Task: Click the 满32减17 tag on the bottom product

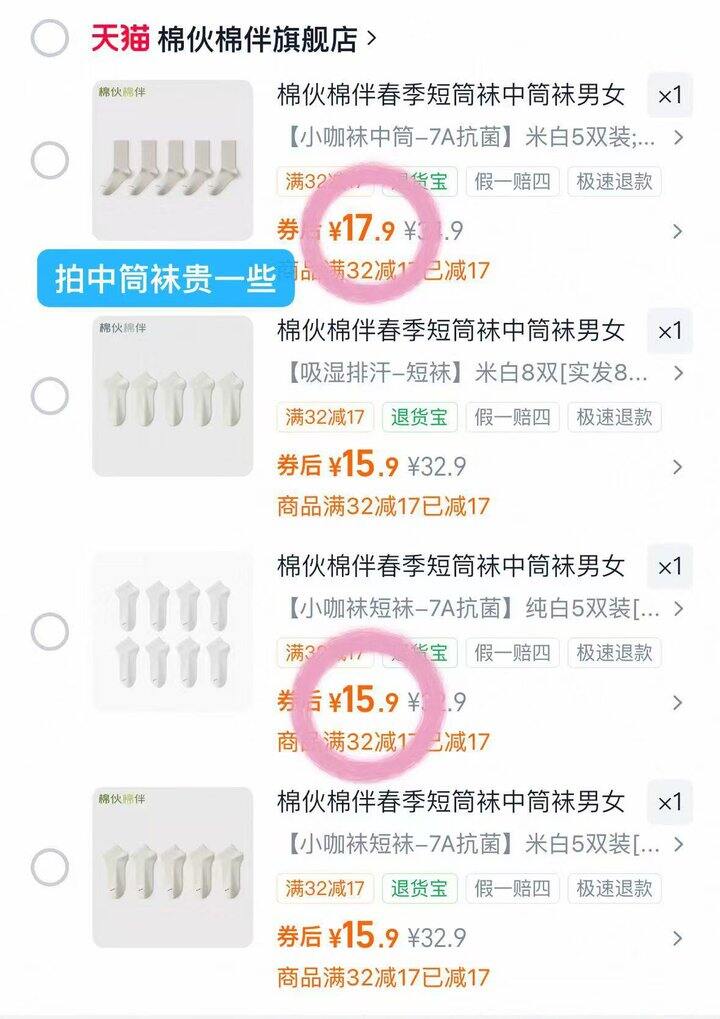Action: (326, 889)
